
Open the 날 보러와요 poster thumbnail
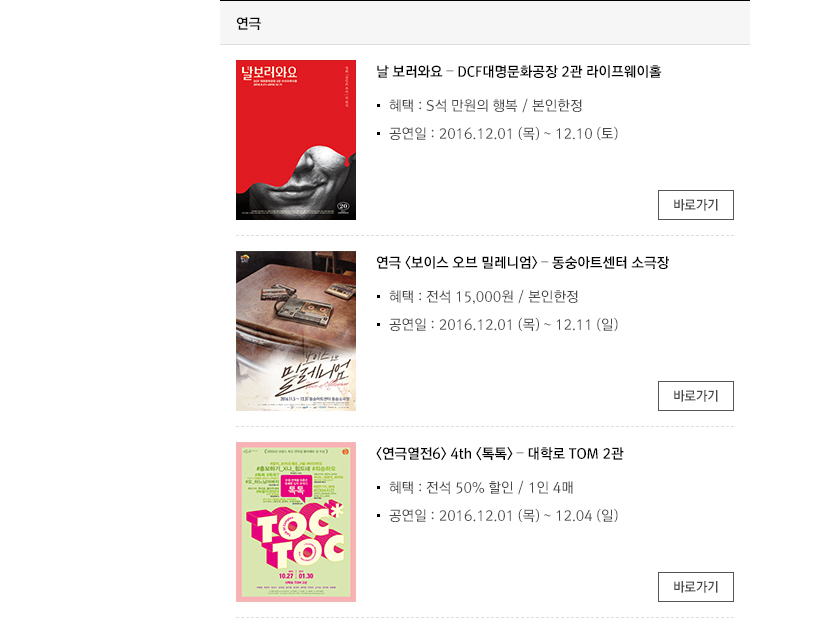[296, 140]
